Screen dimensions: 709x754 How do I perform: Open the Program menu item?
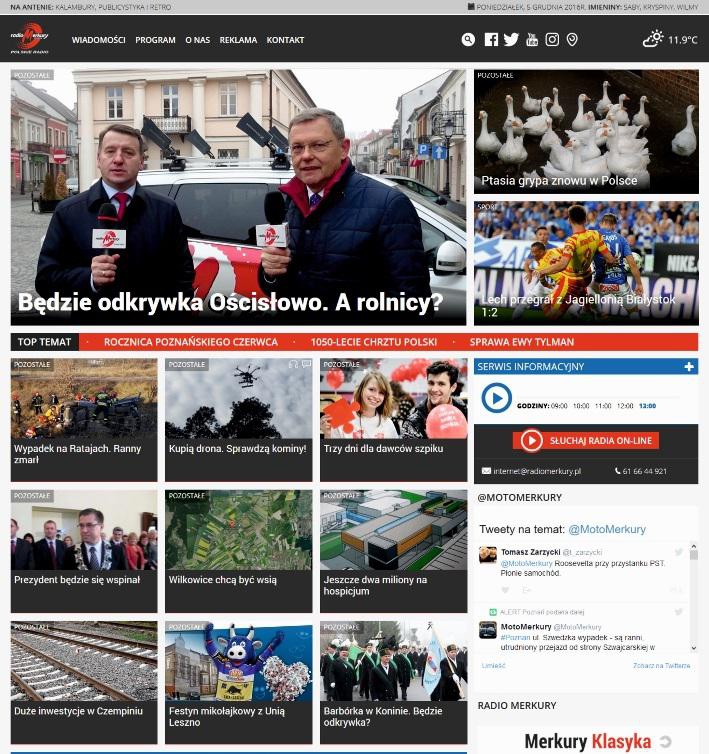click(x=155, y=40)
